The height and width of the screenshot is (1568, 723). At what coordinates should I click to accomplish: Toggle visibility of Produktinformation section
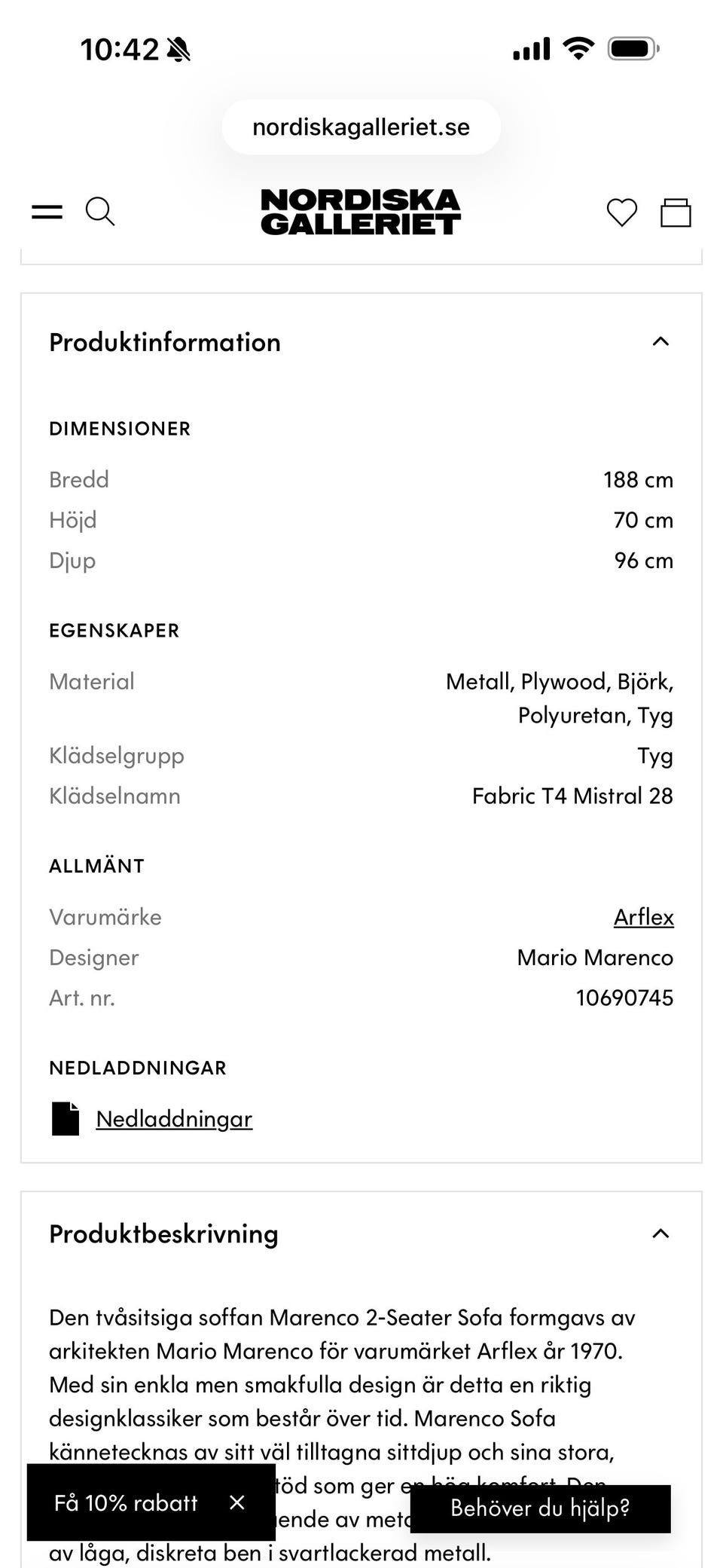pos(164,342)
